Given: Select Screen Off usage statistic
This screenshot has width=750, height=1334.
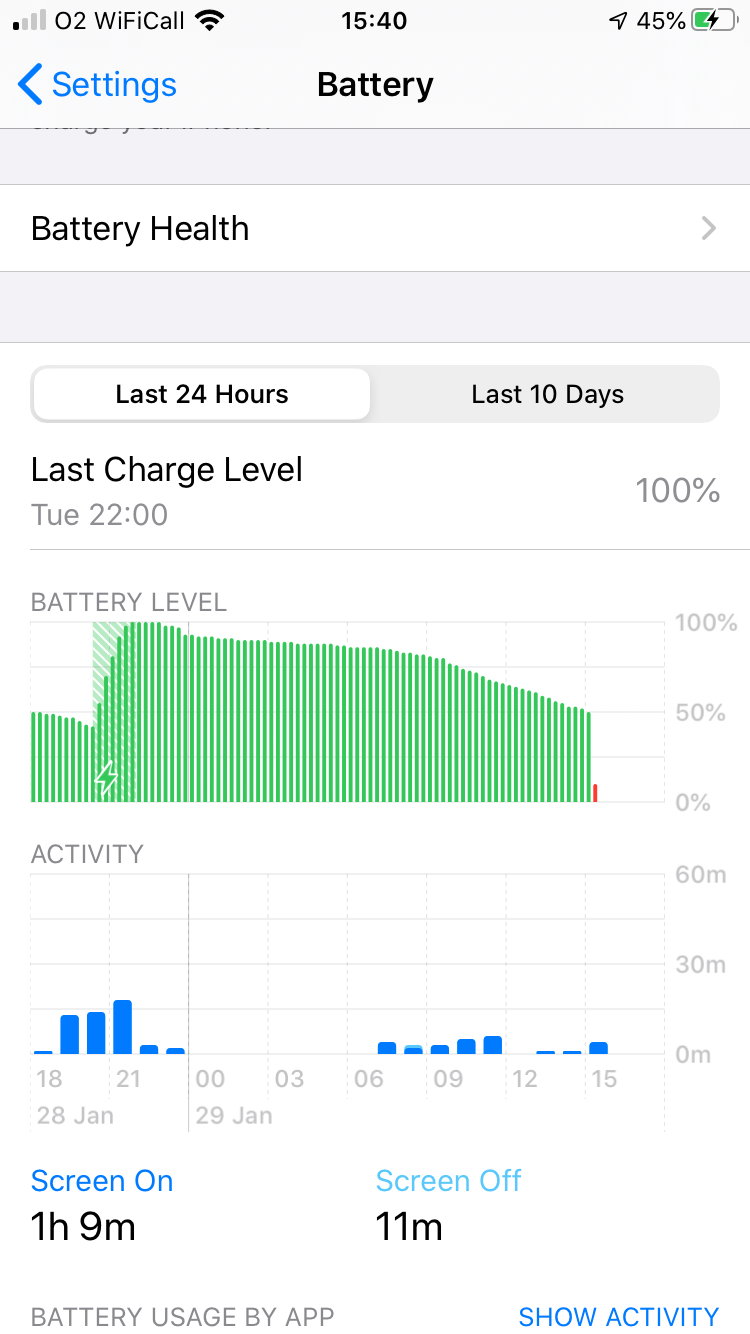Looking at the screenshot, I should [x=448, y=1181].
